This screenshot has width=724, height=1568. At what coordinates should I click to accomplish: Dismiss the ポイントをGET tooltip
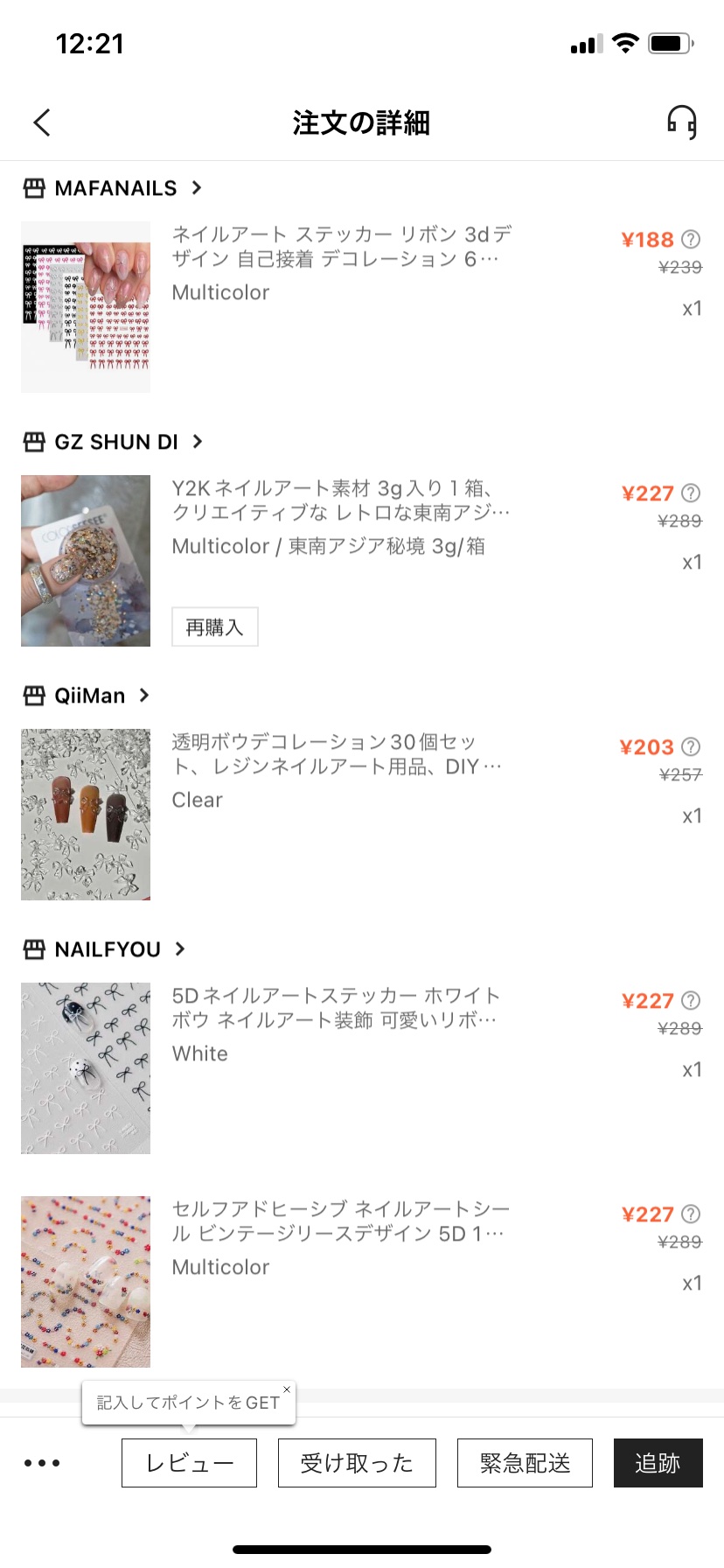coord(286,1389)
